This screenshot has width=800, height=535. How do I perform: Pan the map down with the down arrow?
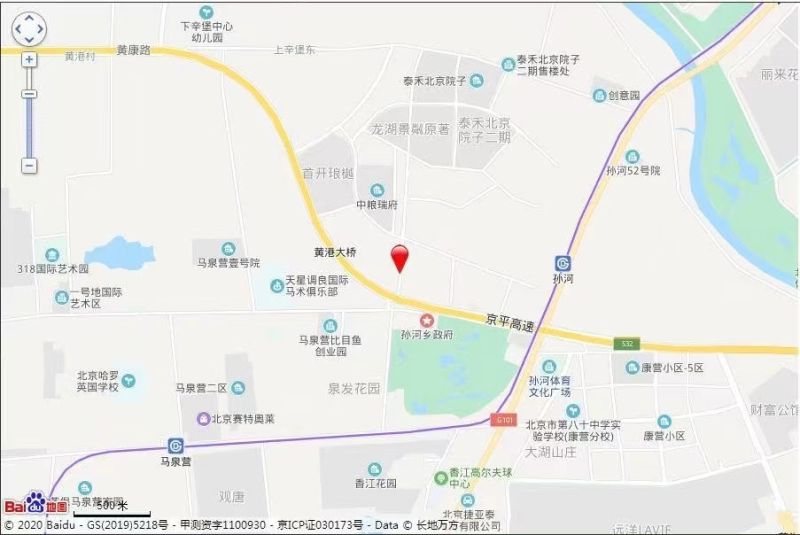[29, 41]
